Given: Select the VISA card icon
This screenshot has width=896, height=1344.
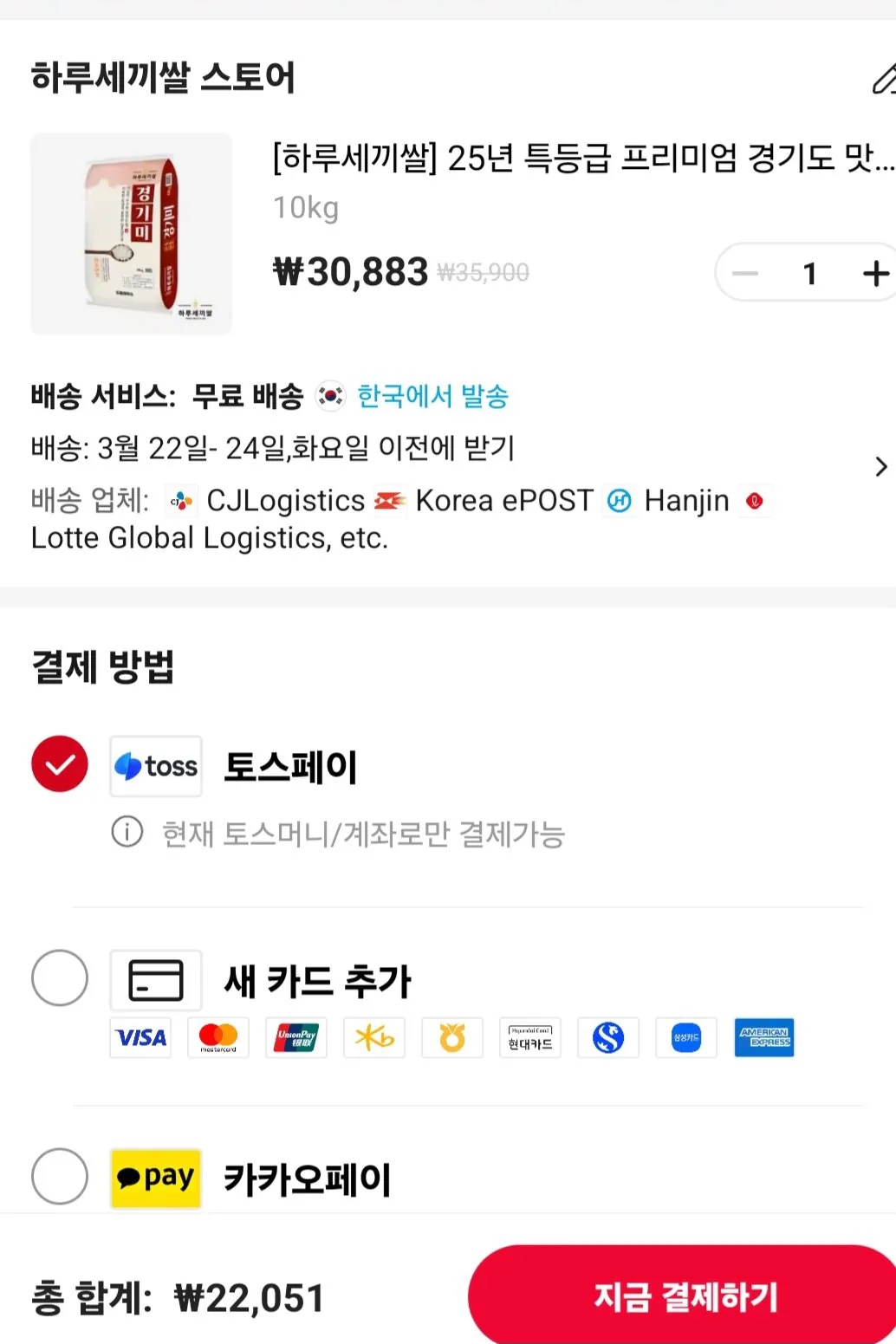Looking at the screenshot, I should tap(140, 1038).
